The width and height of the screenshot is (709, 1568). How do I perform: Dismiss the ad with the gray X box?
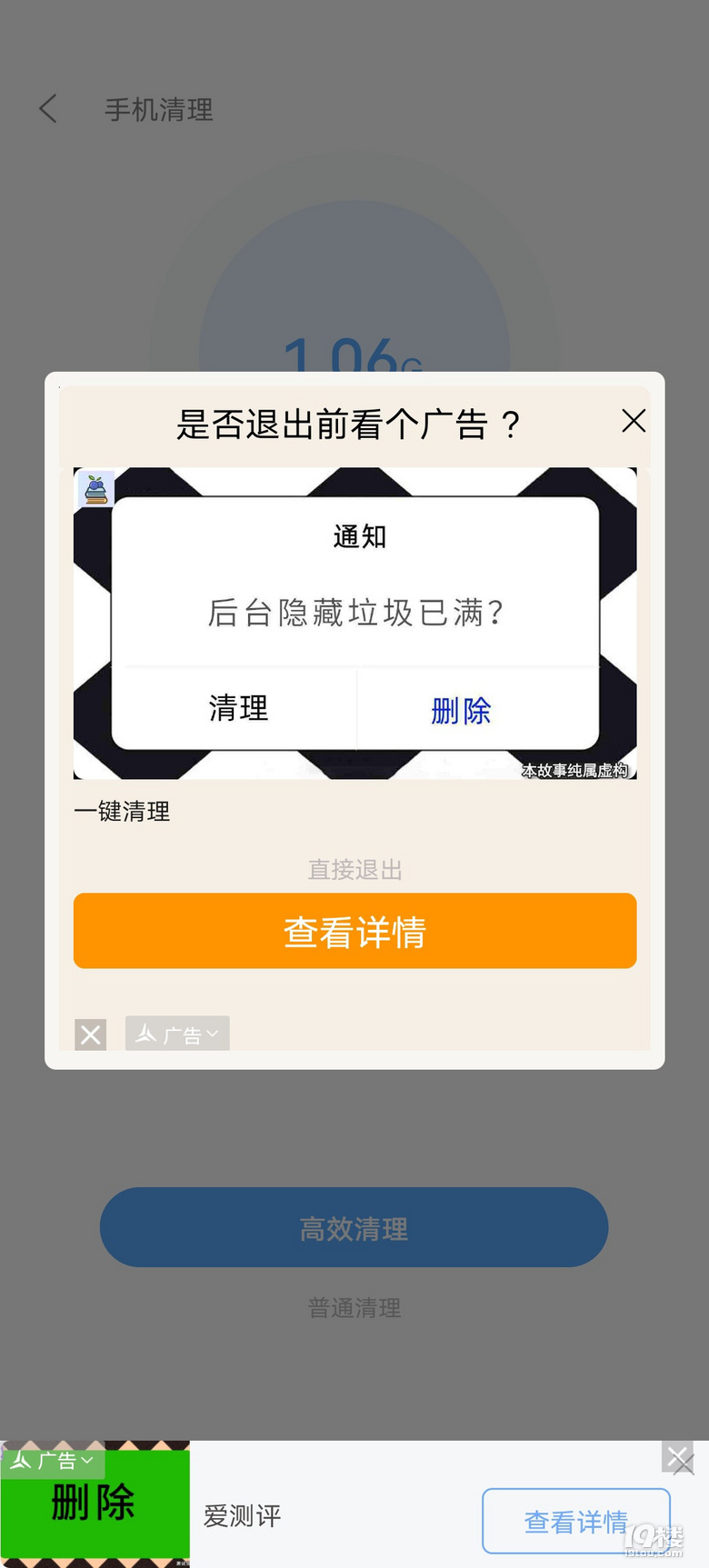click(x=90, y=1034)
